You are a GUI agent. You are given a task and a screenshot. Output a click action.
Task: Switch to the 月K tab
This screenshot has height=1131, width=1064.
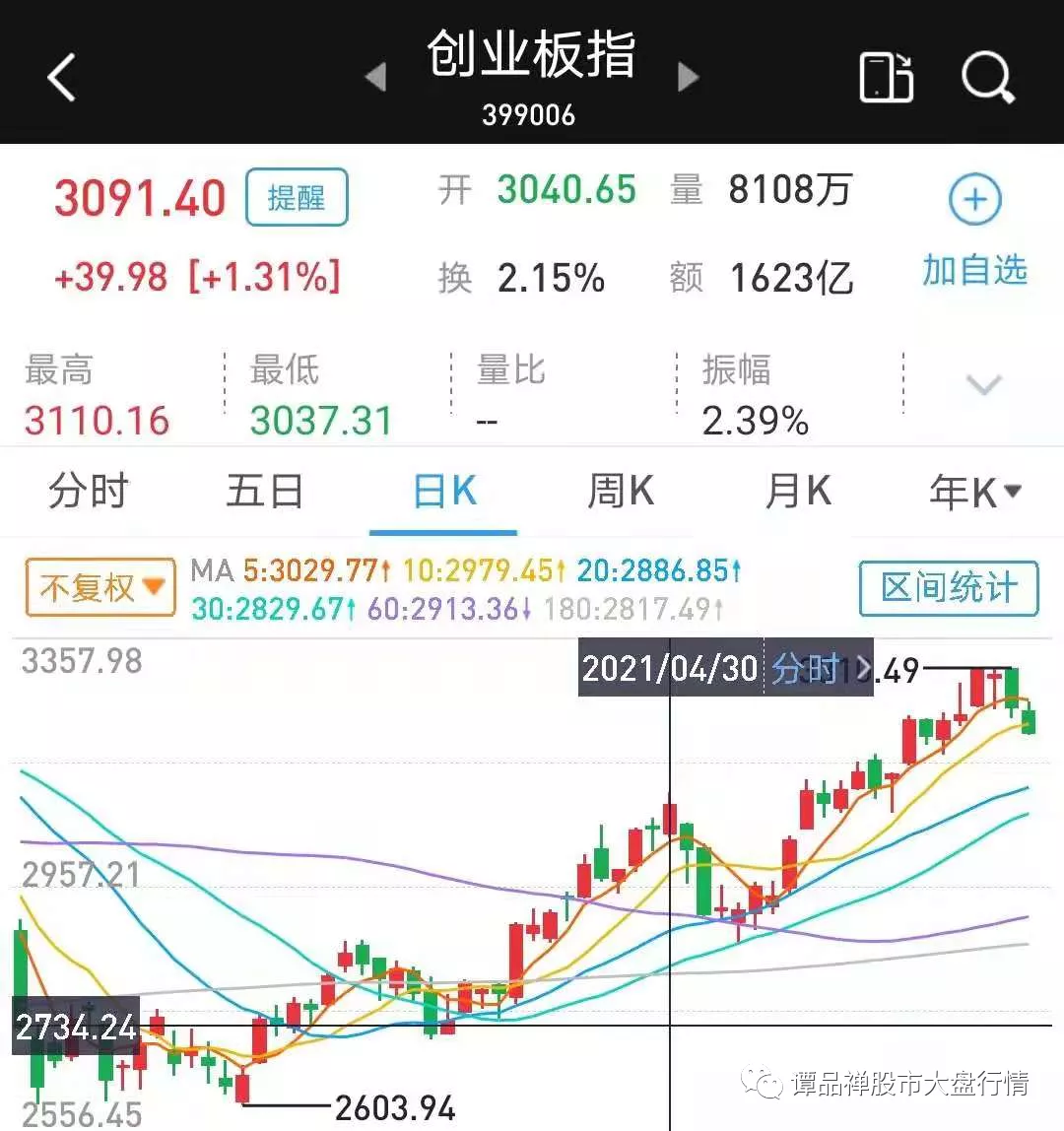798,490
